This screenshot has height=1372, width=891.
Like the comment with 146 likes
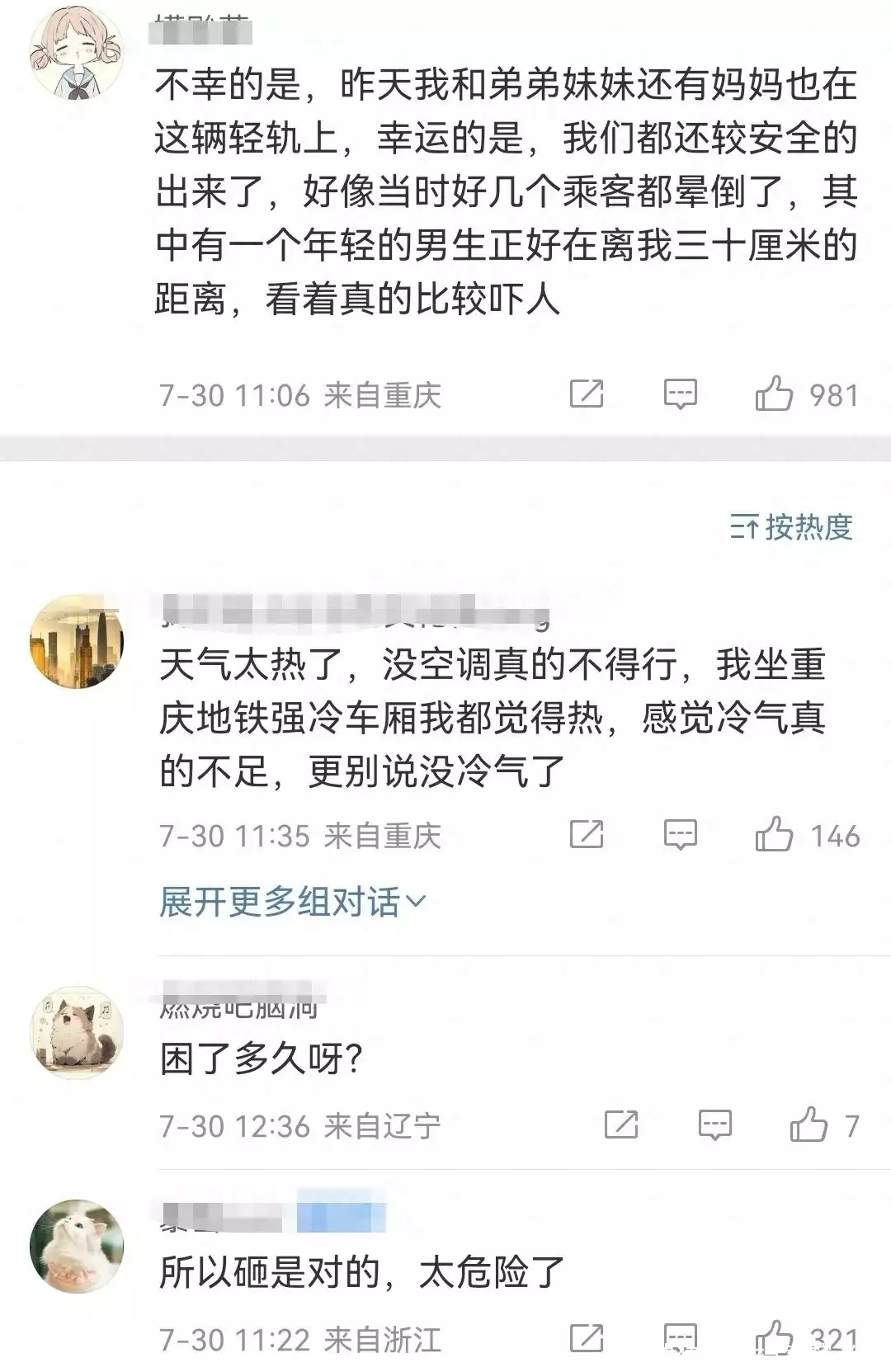pos(774,835)
